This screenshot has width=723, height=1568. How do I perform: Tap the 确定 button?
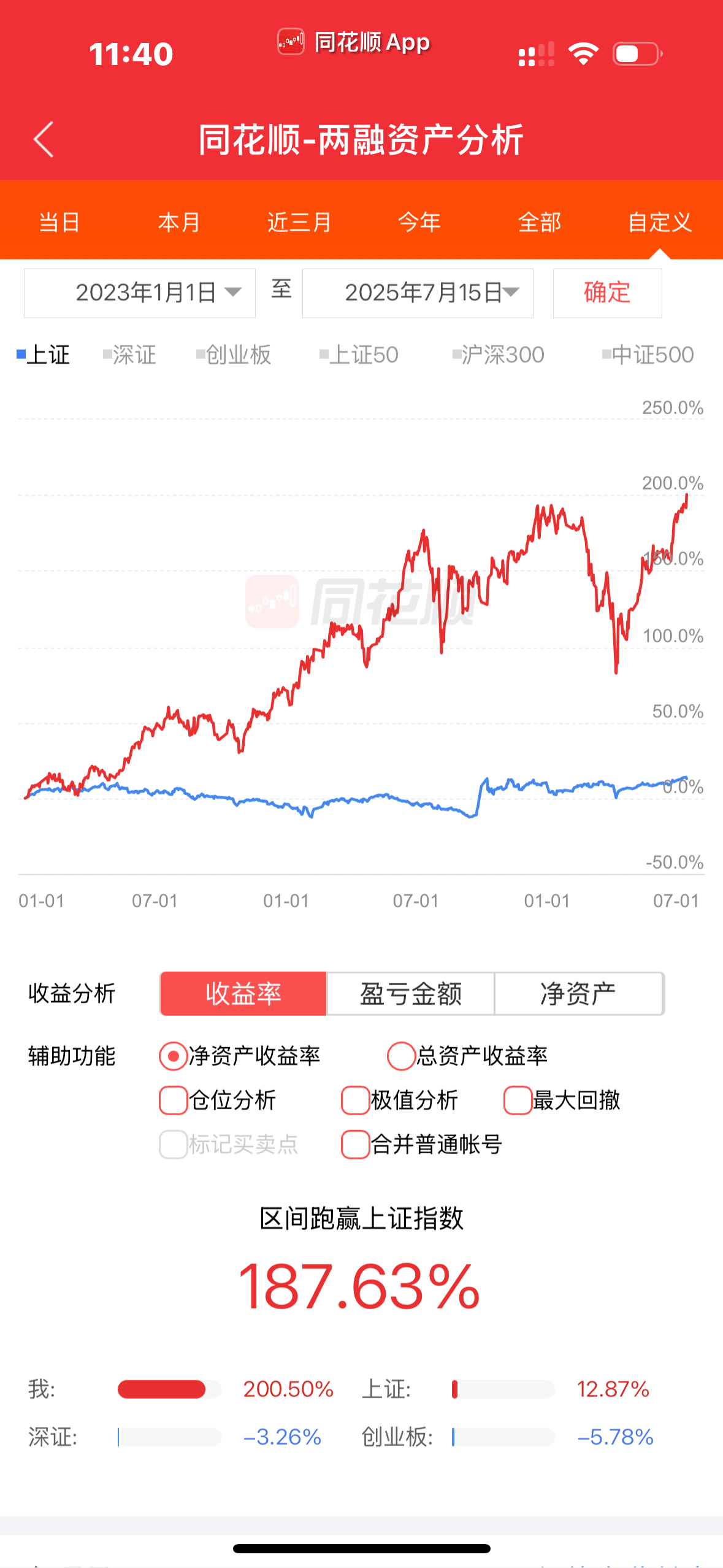point(607,293)
